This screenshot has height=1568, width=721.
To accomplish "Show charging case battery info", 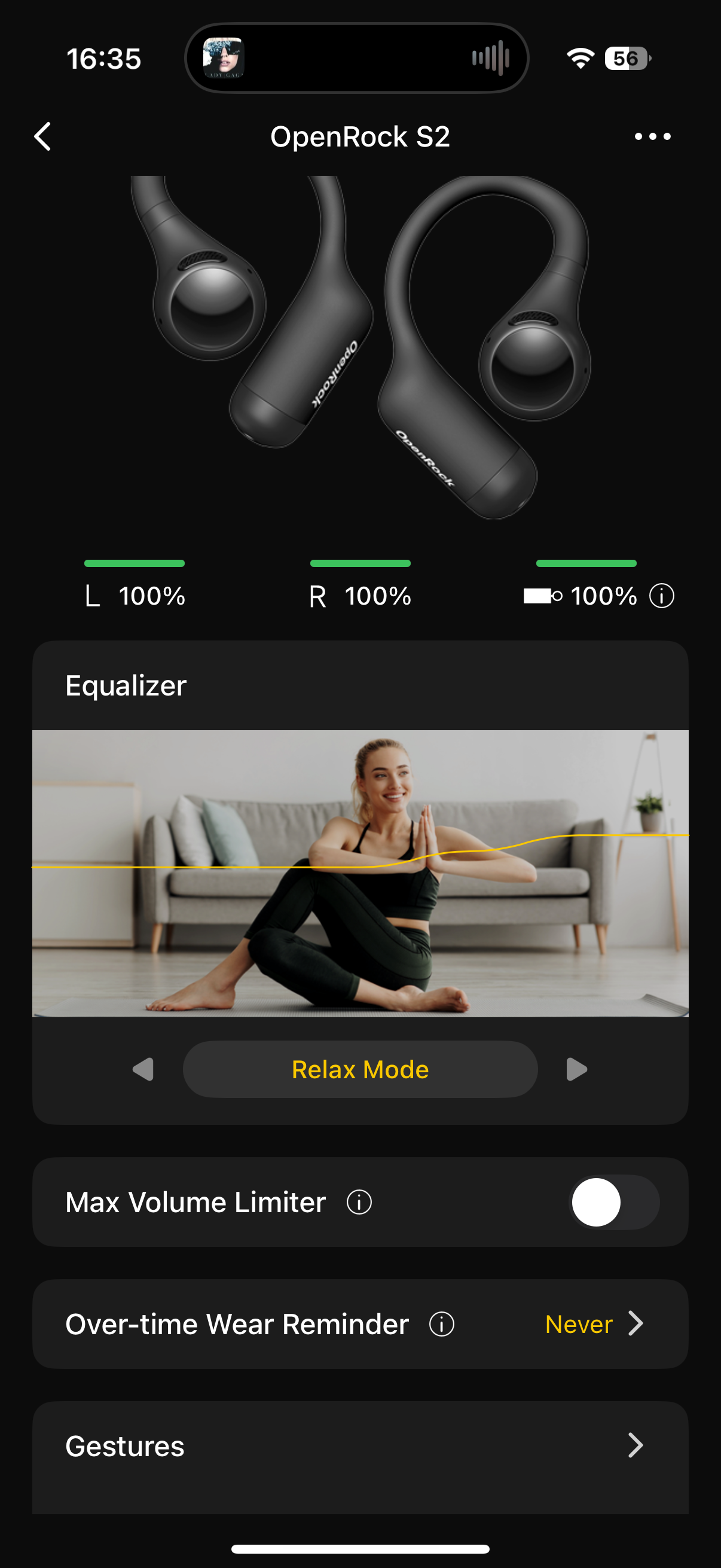I will [661, 596].
